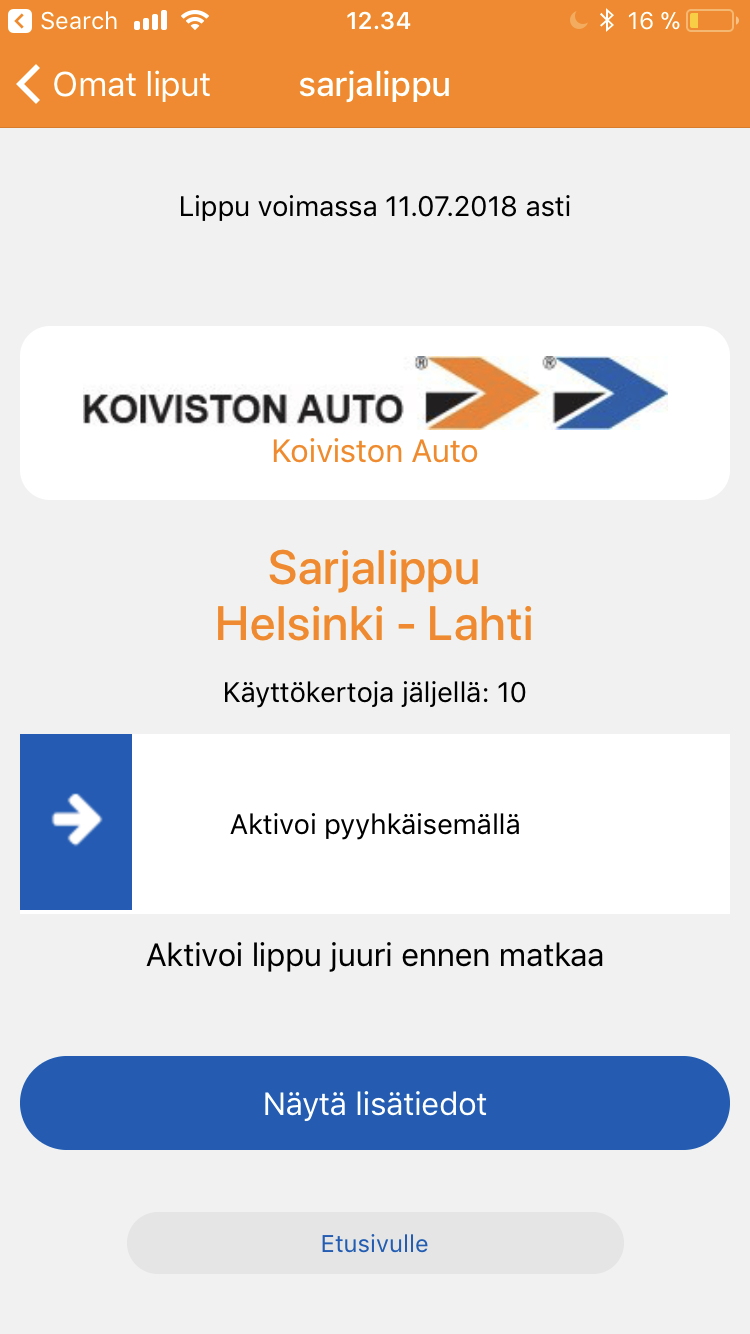Viewport: 750px width, 1334px height.
Task: Return to front page via Etusivulle
Action: click(375, 1243)
